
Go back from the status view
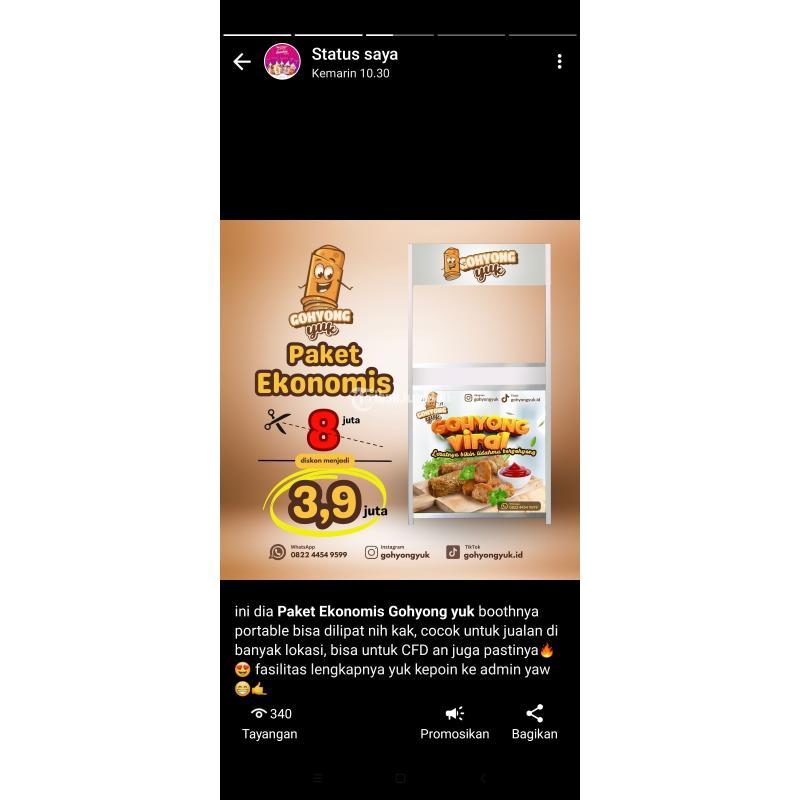pos(242,62)
